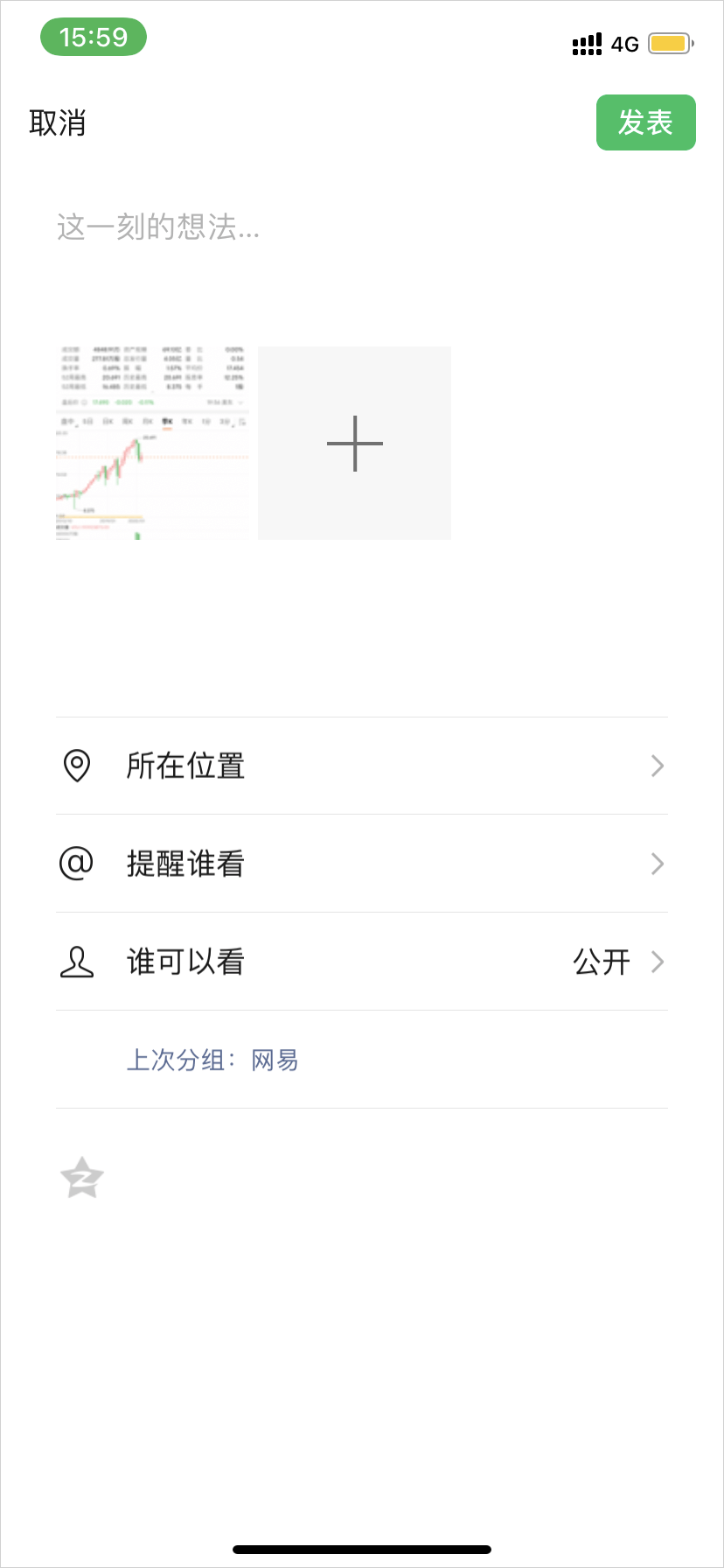Screen dimensions: 724x1568
Task: Add another photo with the plus tile
Action: [354, 443]
